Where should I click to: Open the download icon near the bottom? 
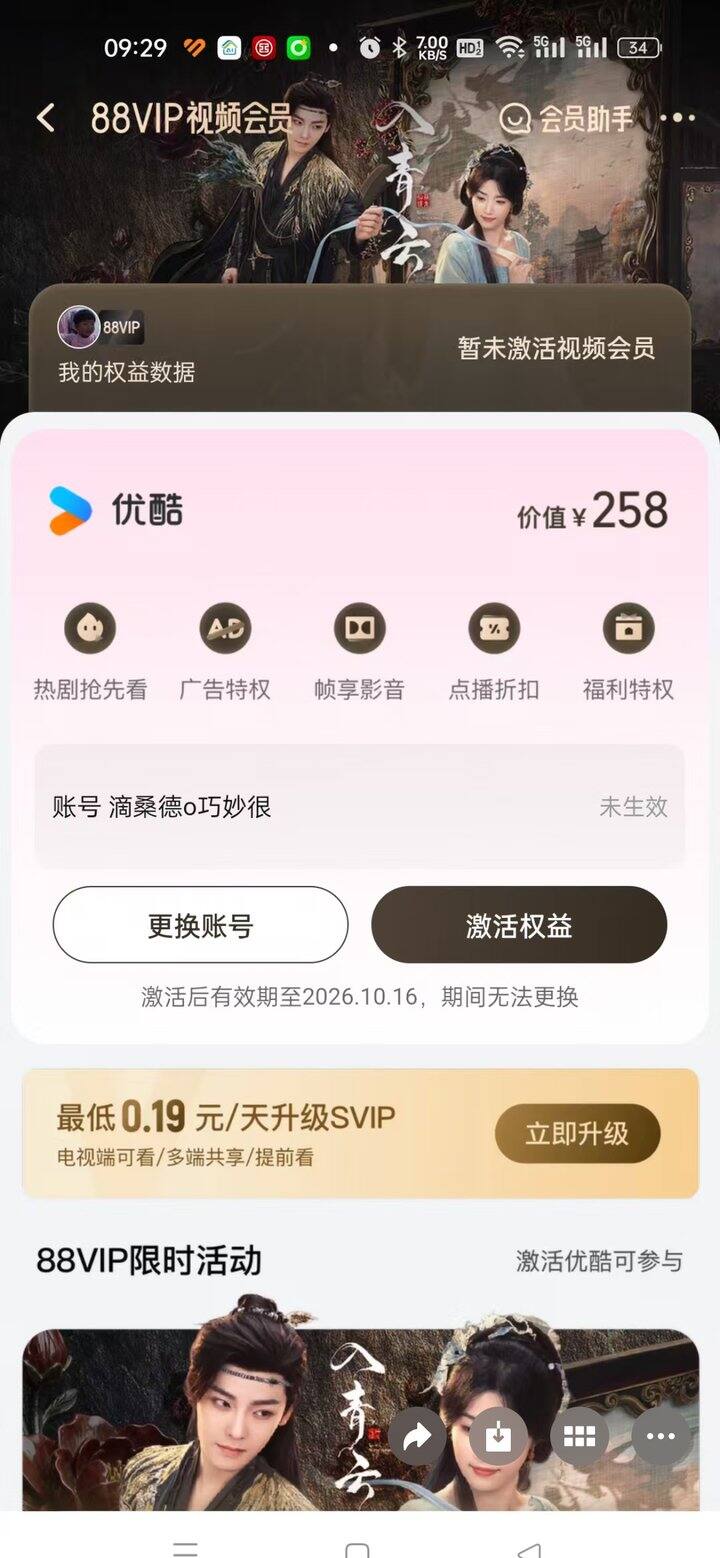pyautogui.click(x=496, y=1437)
